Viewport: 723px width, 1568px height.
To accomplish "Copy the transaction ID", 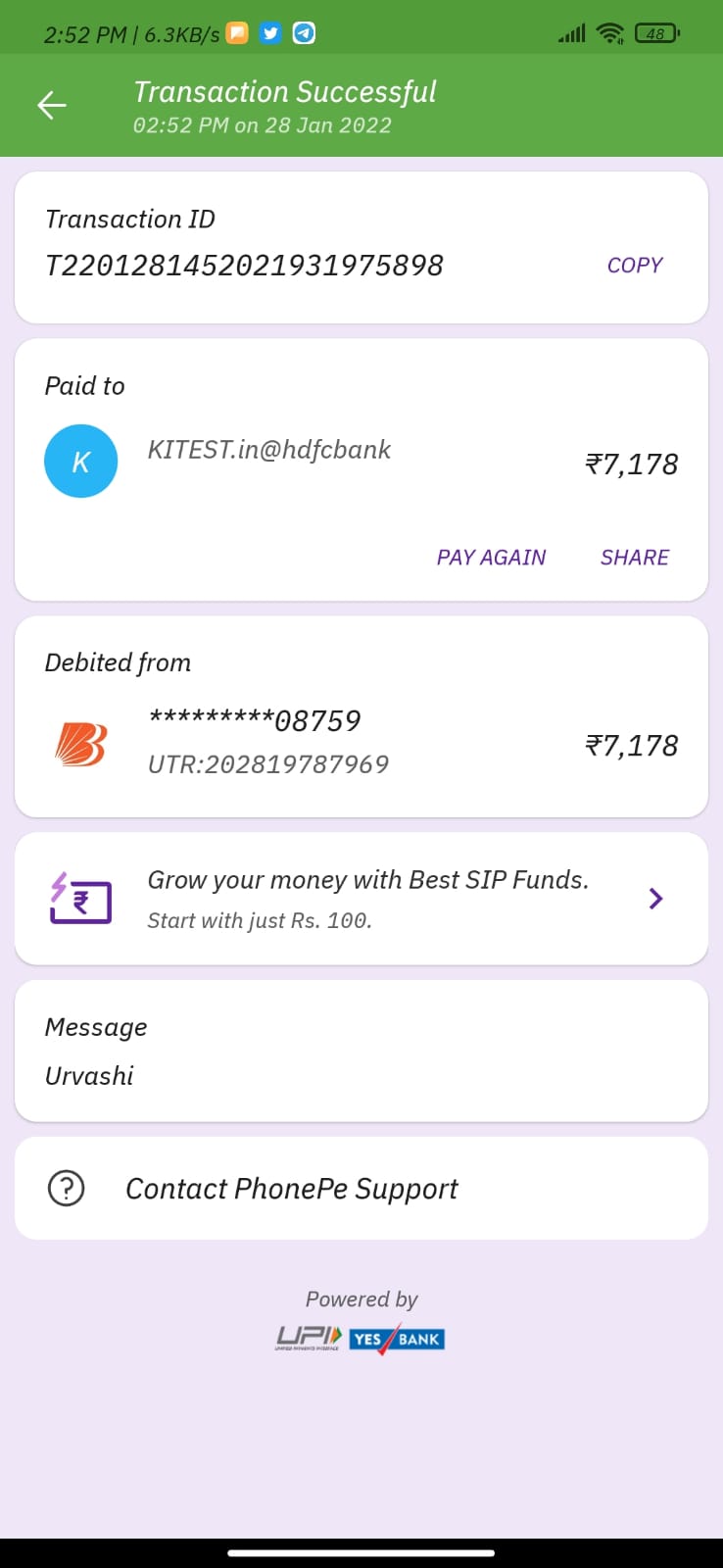I will point(635,266).
